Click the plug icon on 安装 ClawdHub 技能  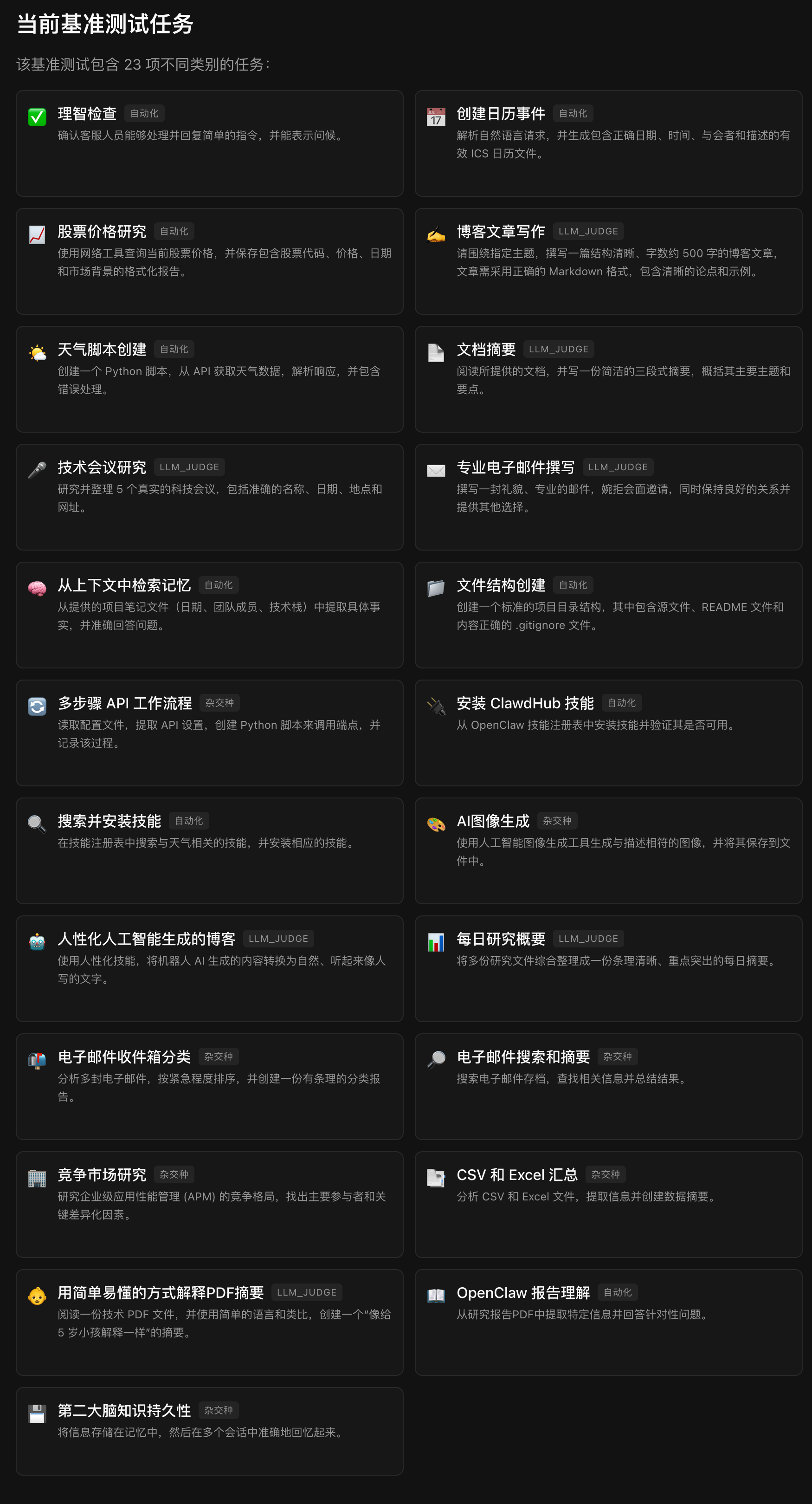click(x=436, y=705)
